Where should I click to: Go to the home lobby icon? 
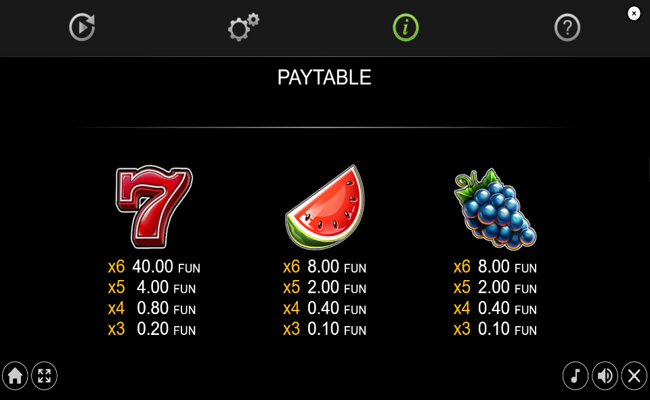coord(15,376)
